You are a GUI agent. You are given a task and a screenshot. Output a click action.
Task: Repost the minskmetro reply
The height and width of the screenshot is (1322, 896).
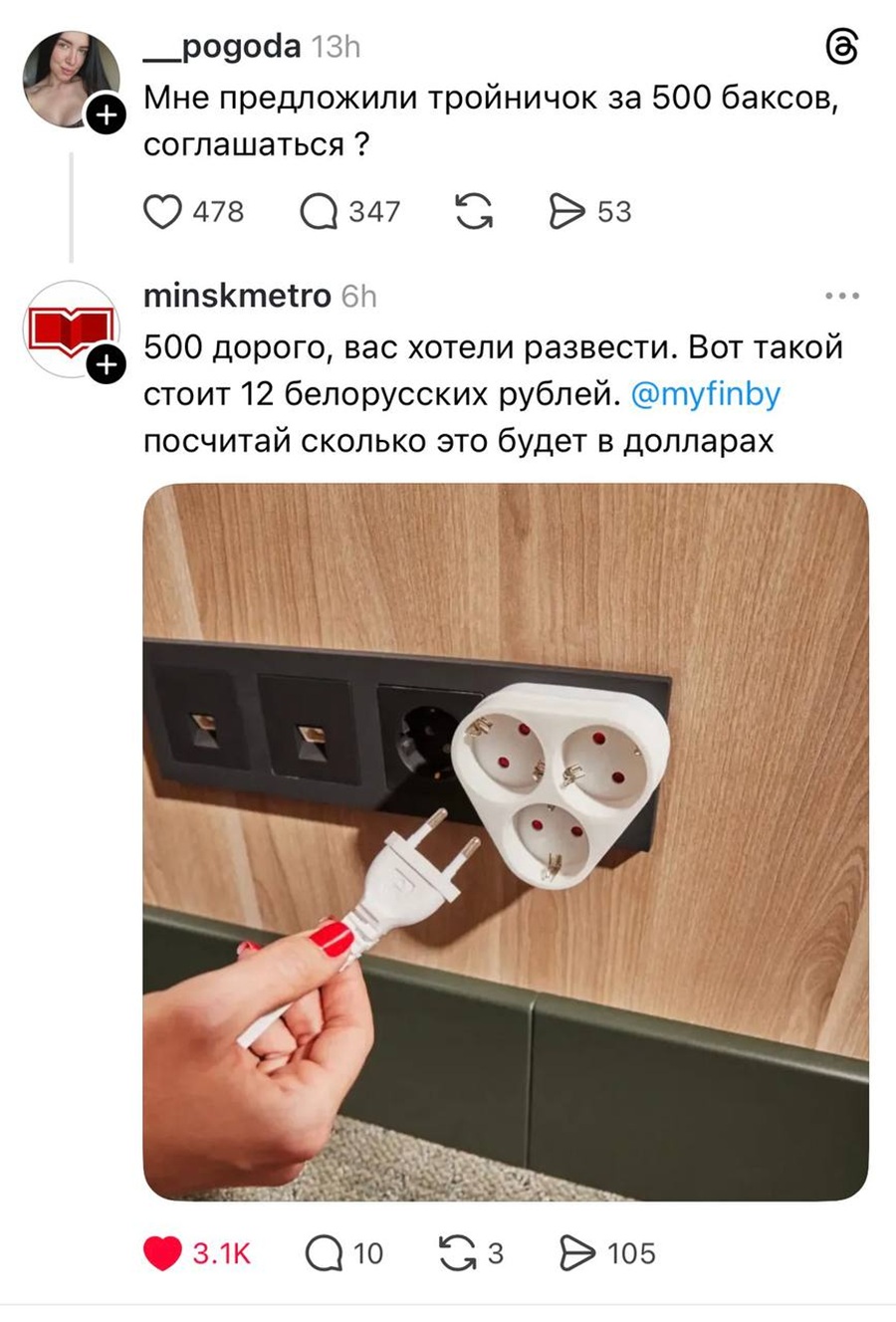(458, 1253)
